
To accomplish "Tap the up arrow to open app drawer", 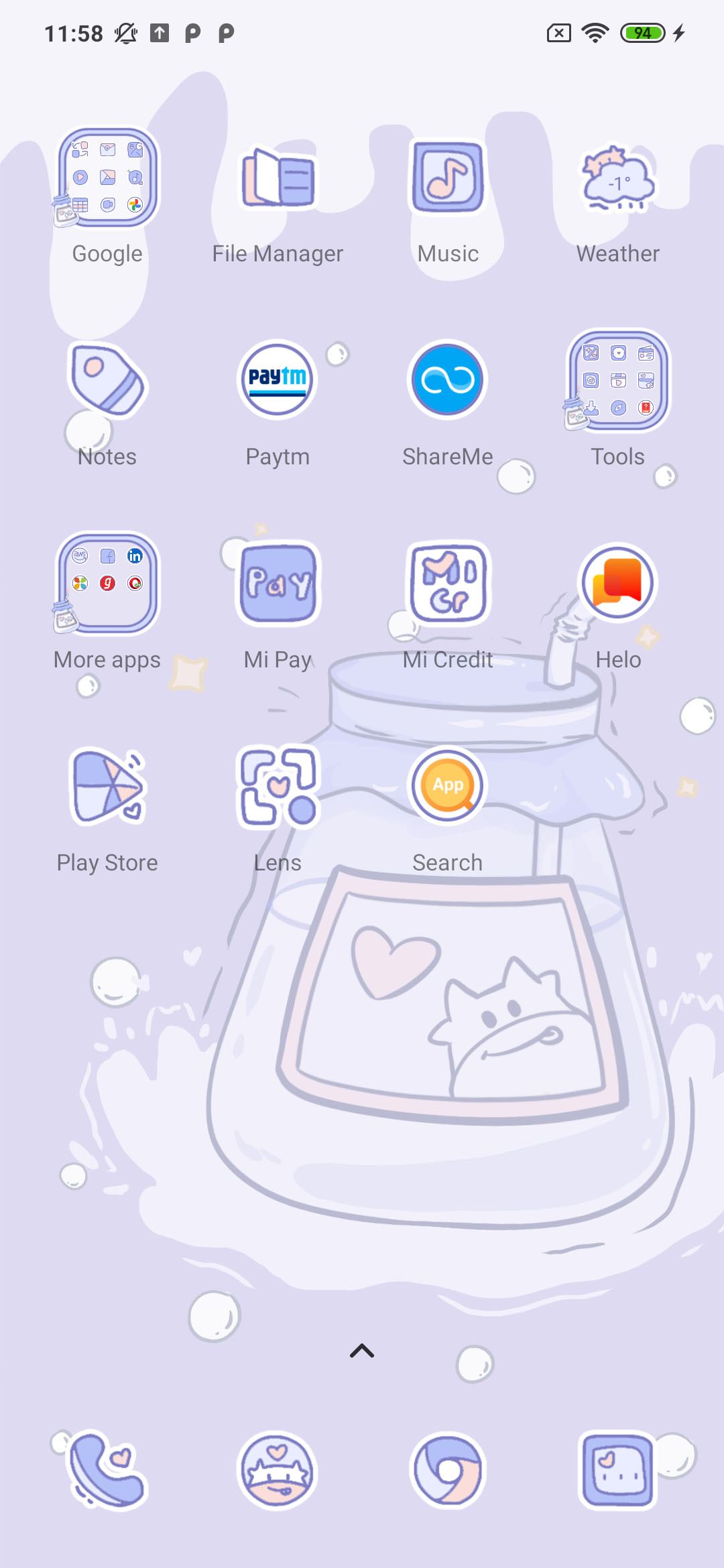I will tap(362, 1351).
